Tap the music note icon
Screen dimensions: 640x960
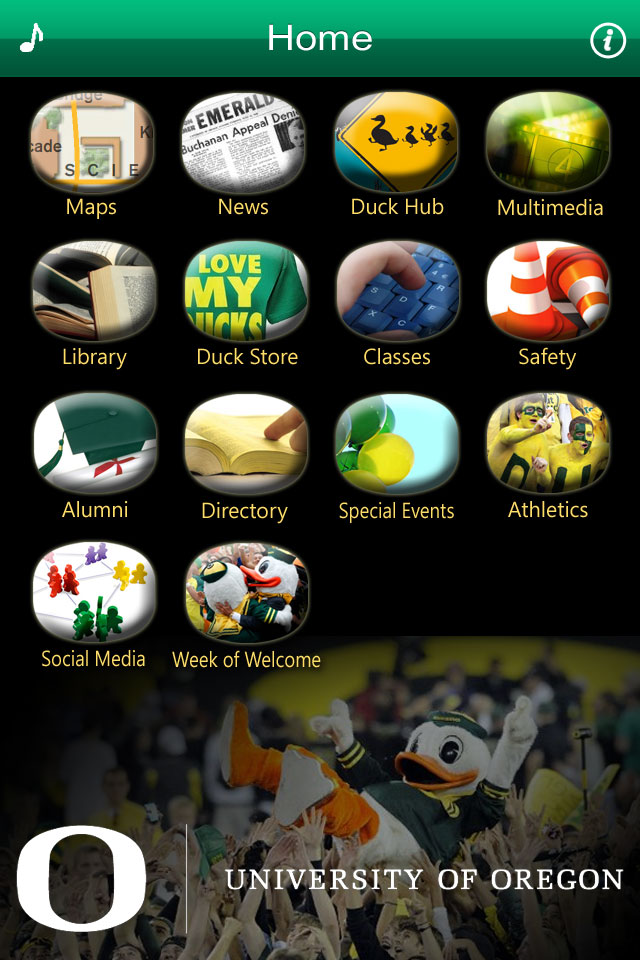(32, 38)
